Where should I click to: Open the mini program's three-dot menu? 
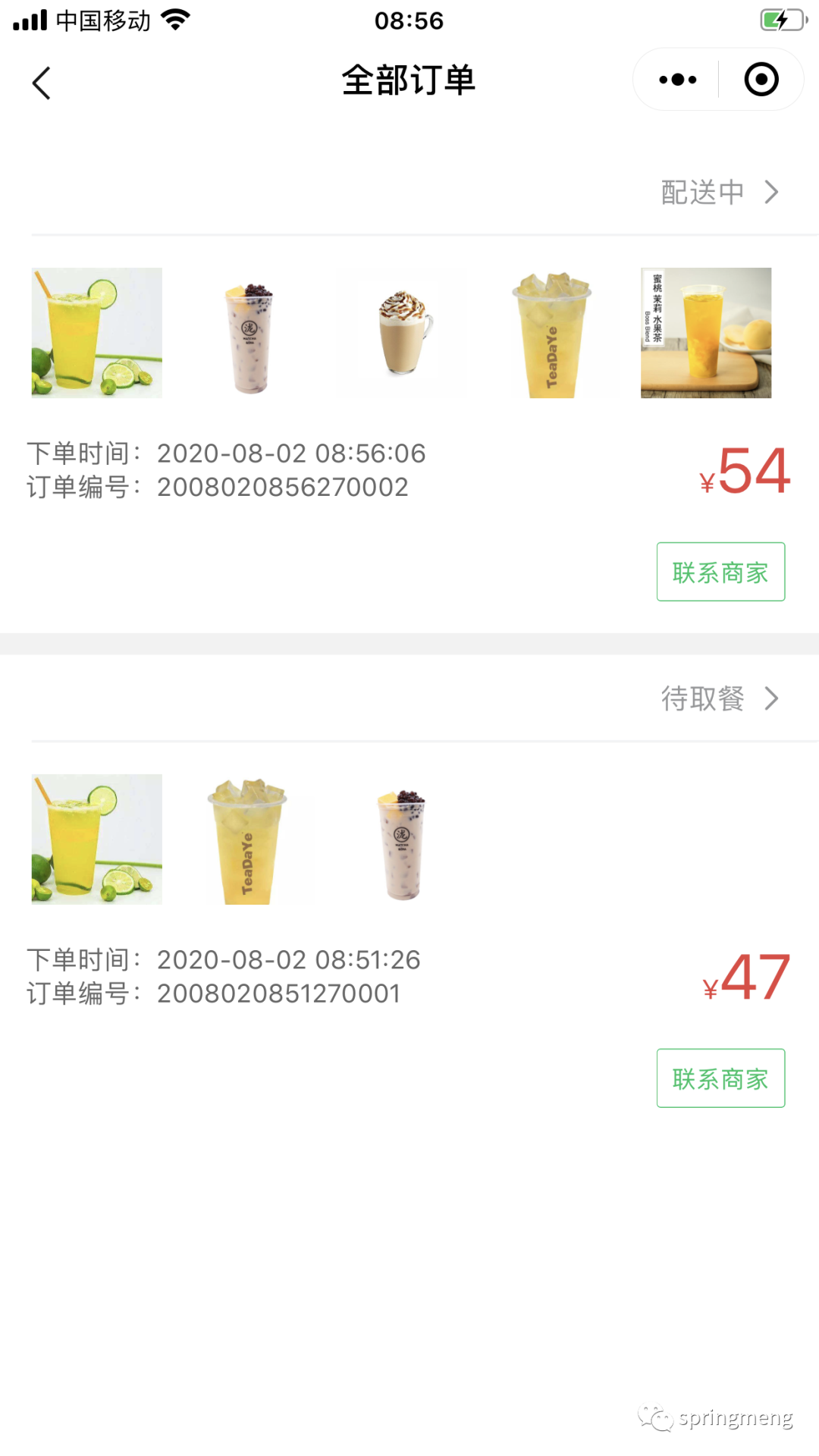(677, 80)
